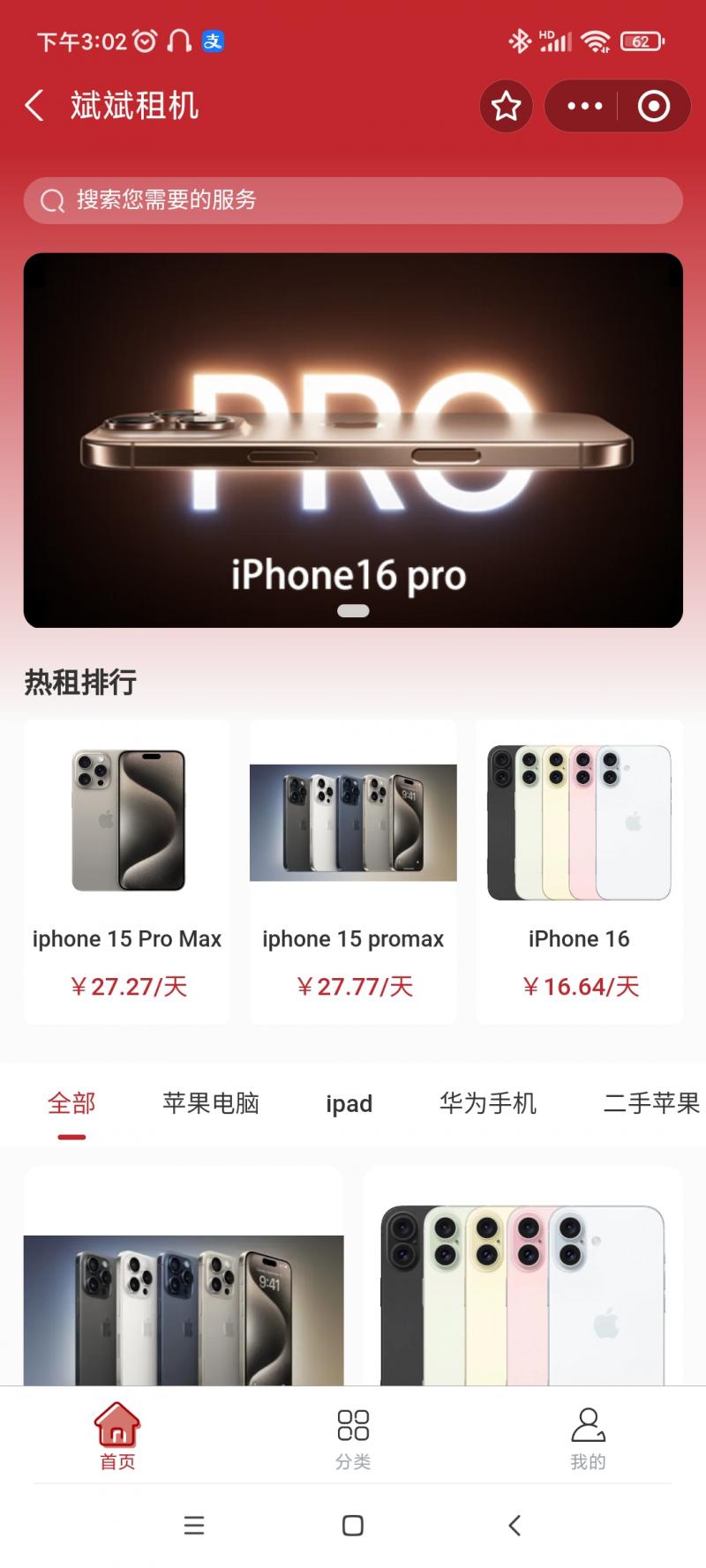Open the five-color iPhone product tile below tabs
The width and height of the screenshot is (706, 1568).
click(x=522, y=1288)
